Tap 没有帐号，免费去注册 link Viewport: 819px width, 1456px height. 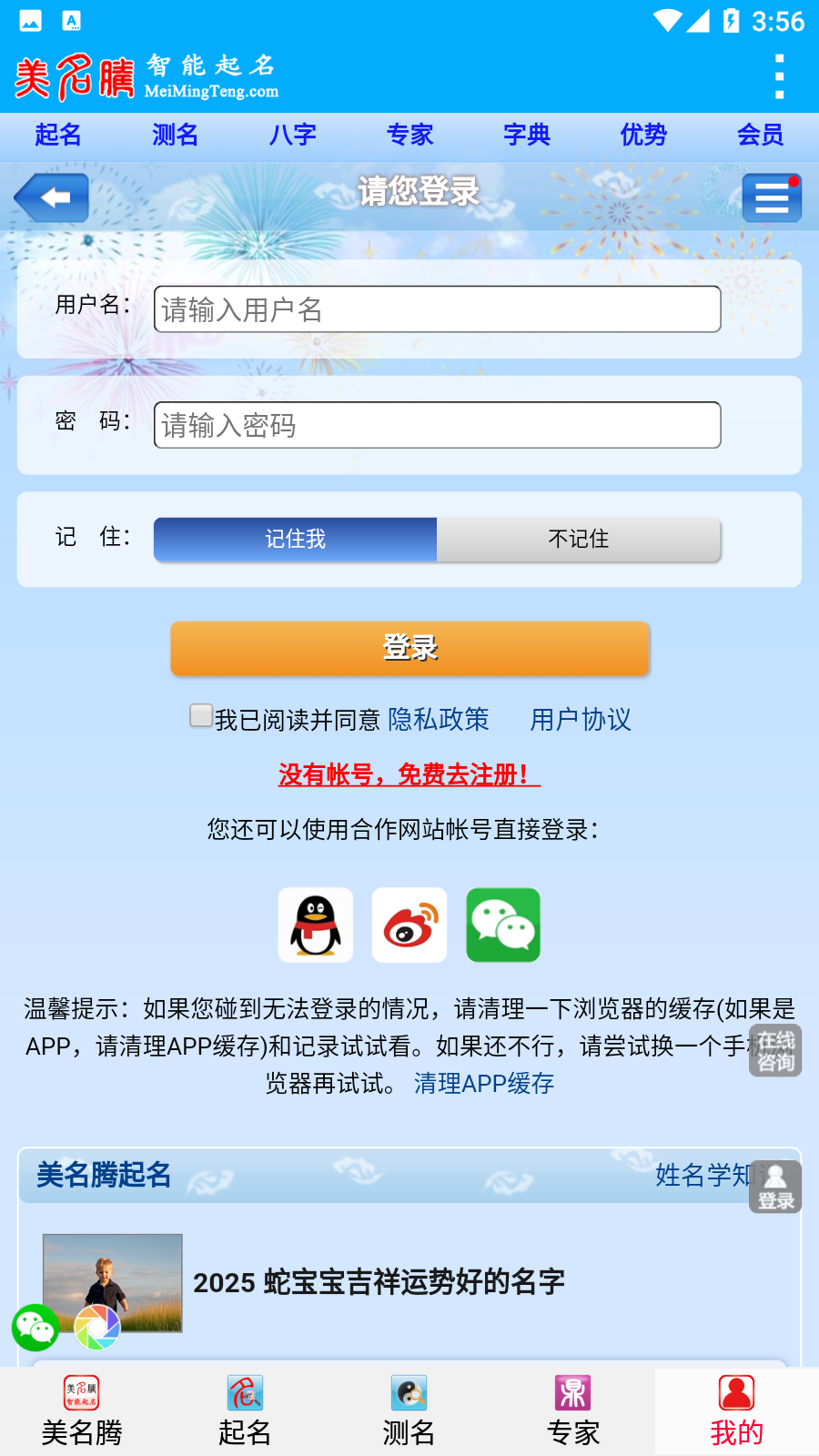click(x=409, y=774)
